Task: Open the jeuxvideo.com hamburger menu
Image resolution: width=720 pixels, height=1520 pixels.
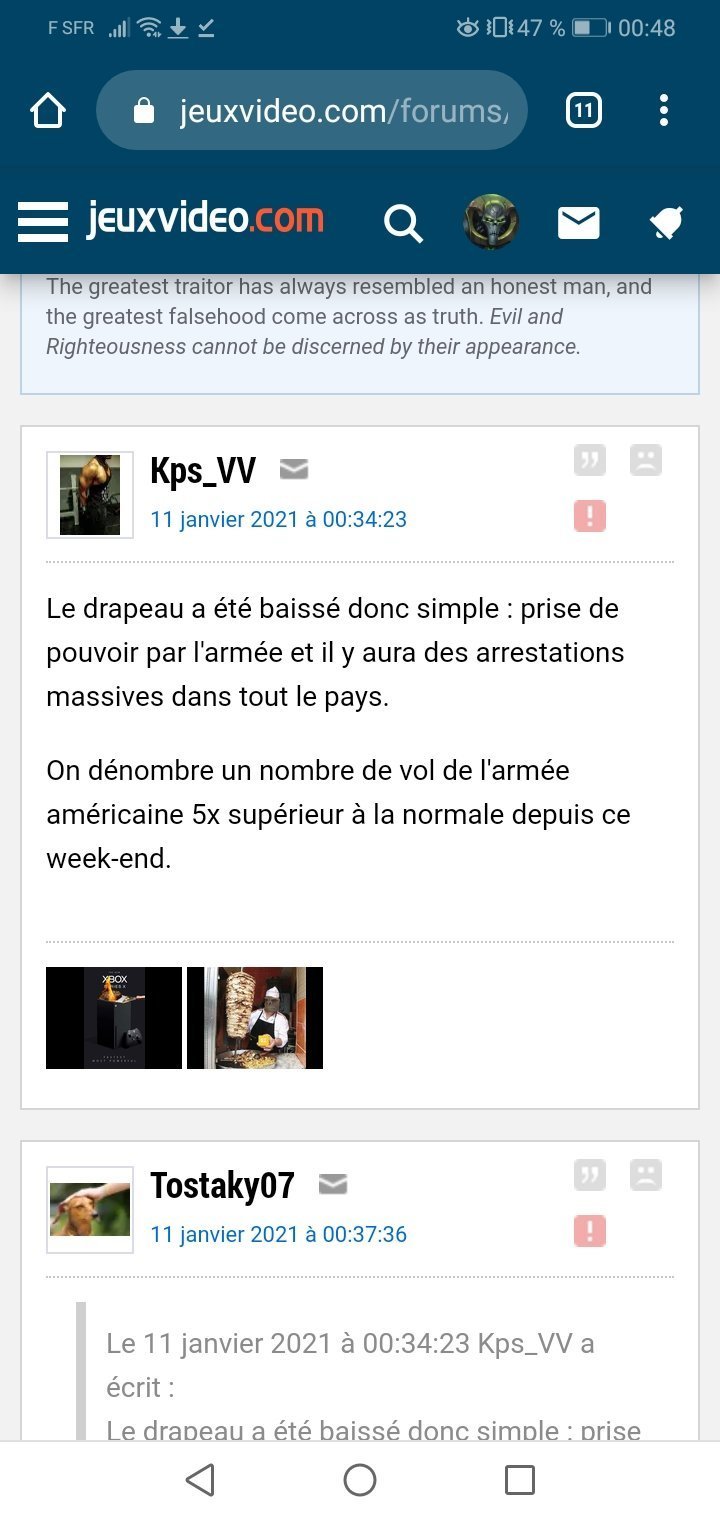Action: coord(42,221)
